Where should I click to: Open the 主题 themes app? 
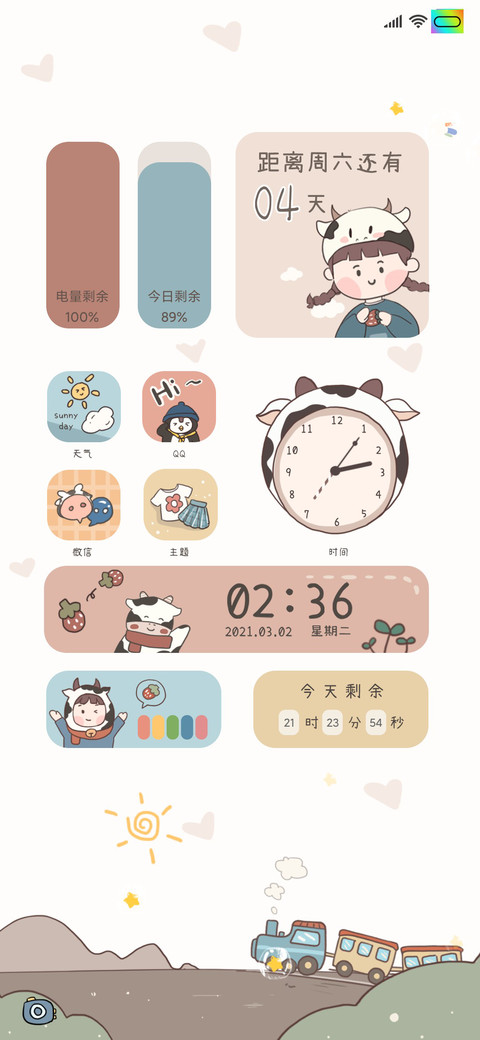180,505
